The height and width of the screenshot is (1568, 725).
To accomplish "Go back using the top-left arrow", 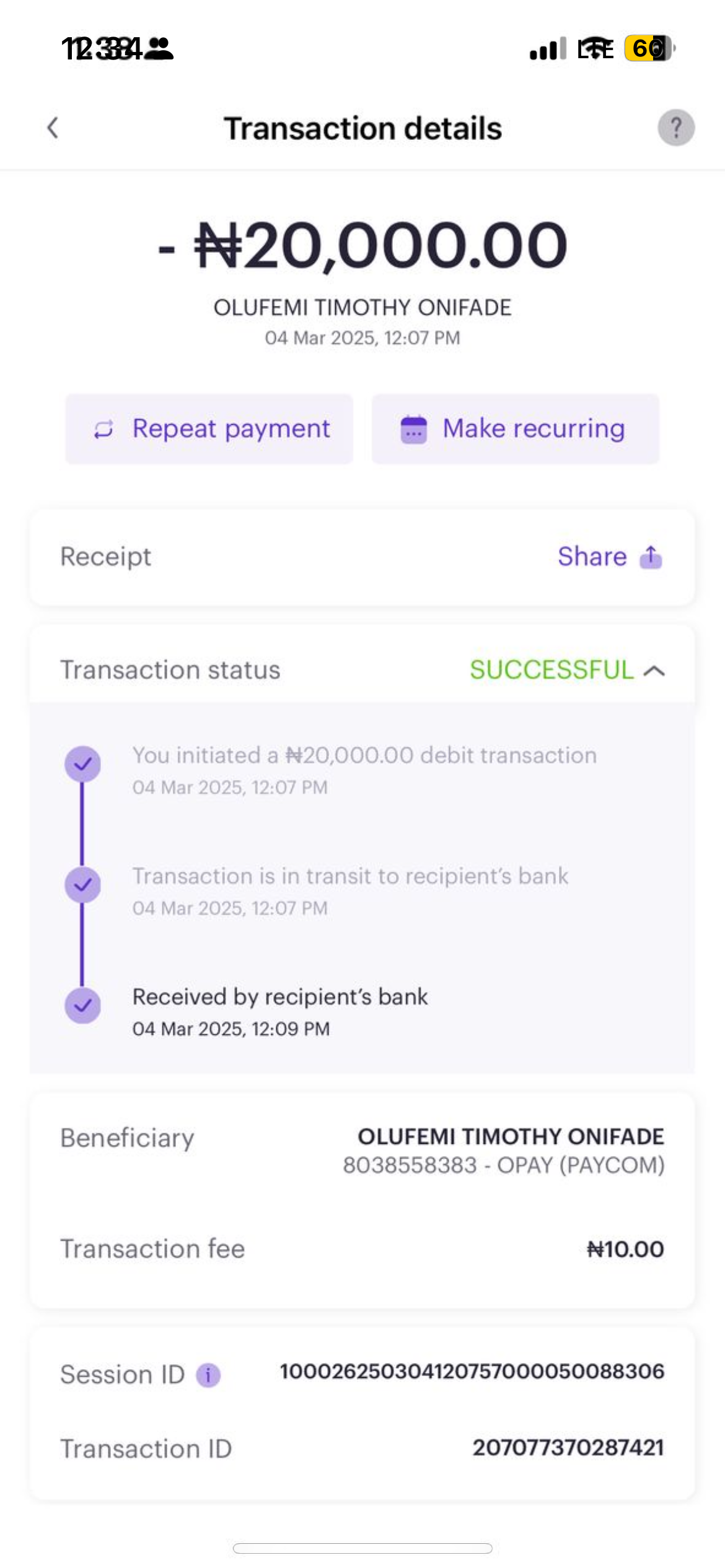I will click(x=53, y=128).
